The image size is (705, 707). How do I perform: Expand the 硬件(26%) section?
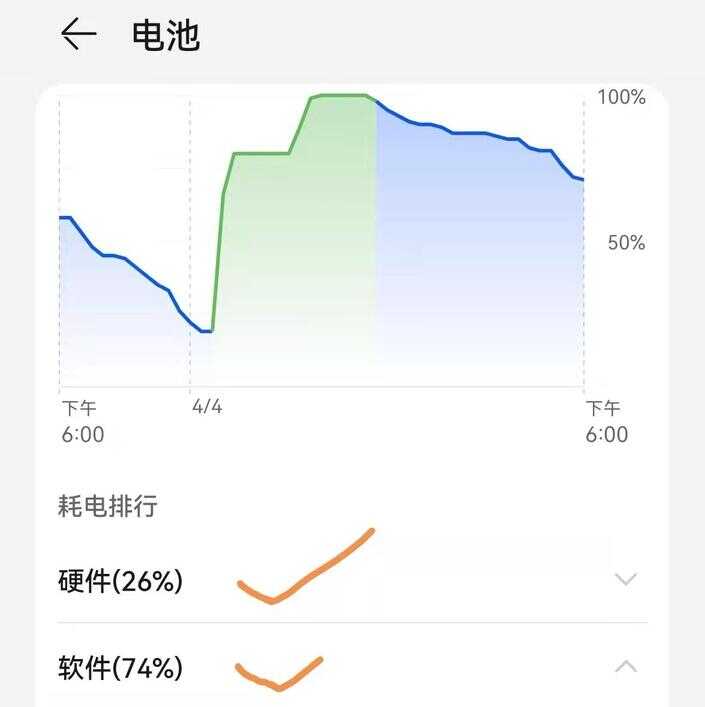pos(625,579)
